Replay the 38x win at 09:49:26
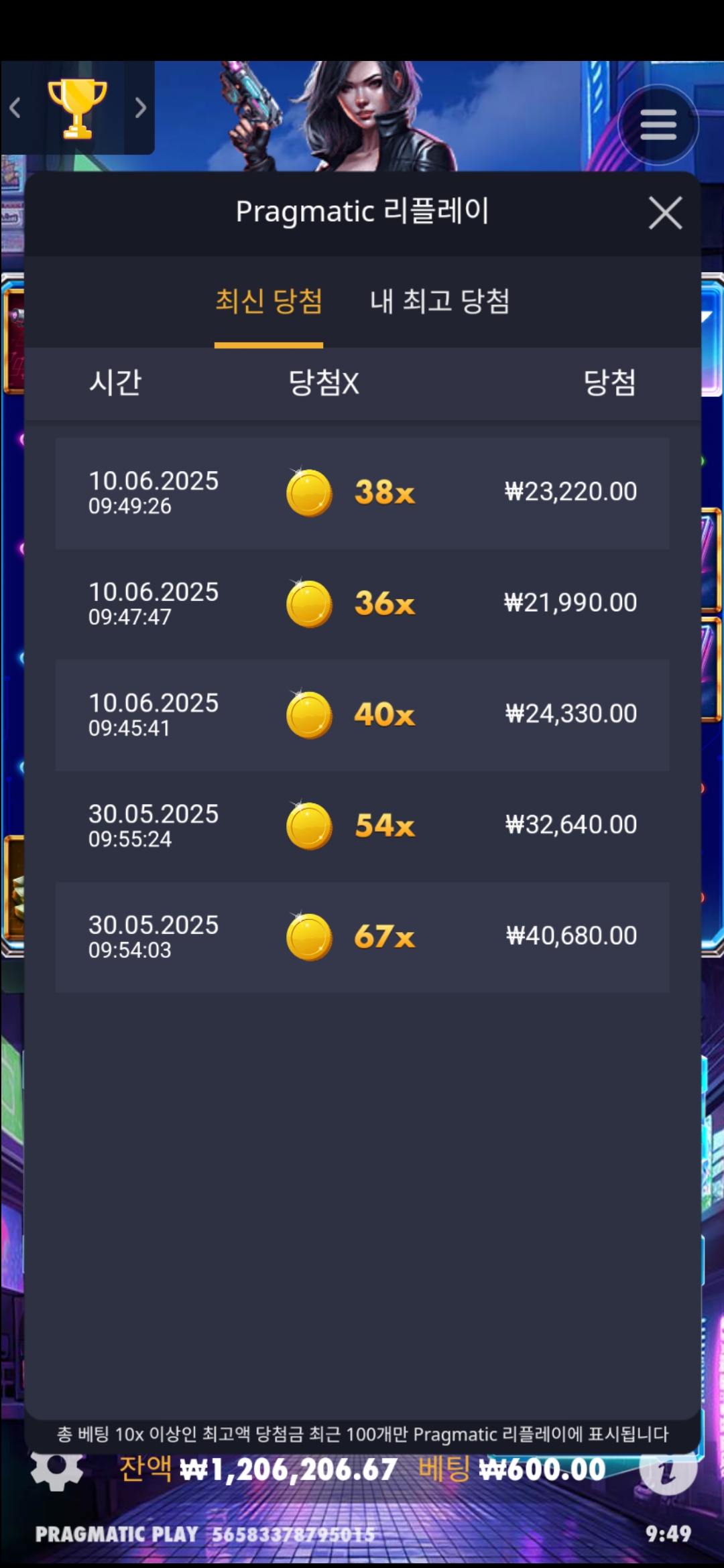This screenshot has height=1568, width=724. [362, 493]
